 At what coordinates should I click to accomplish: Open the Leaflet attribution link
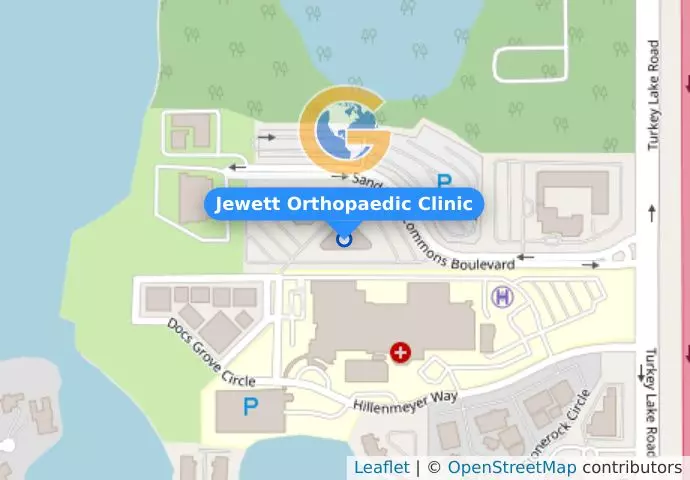click(381, 467)
